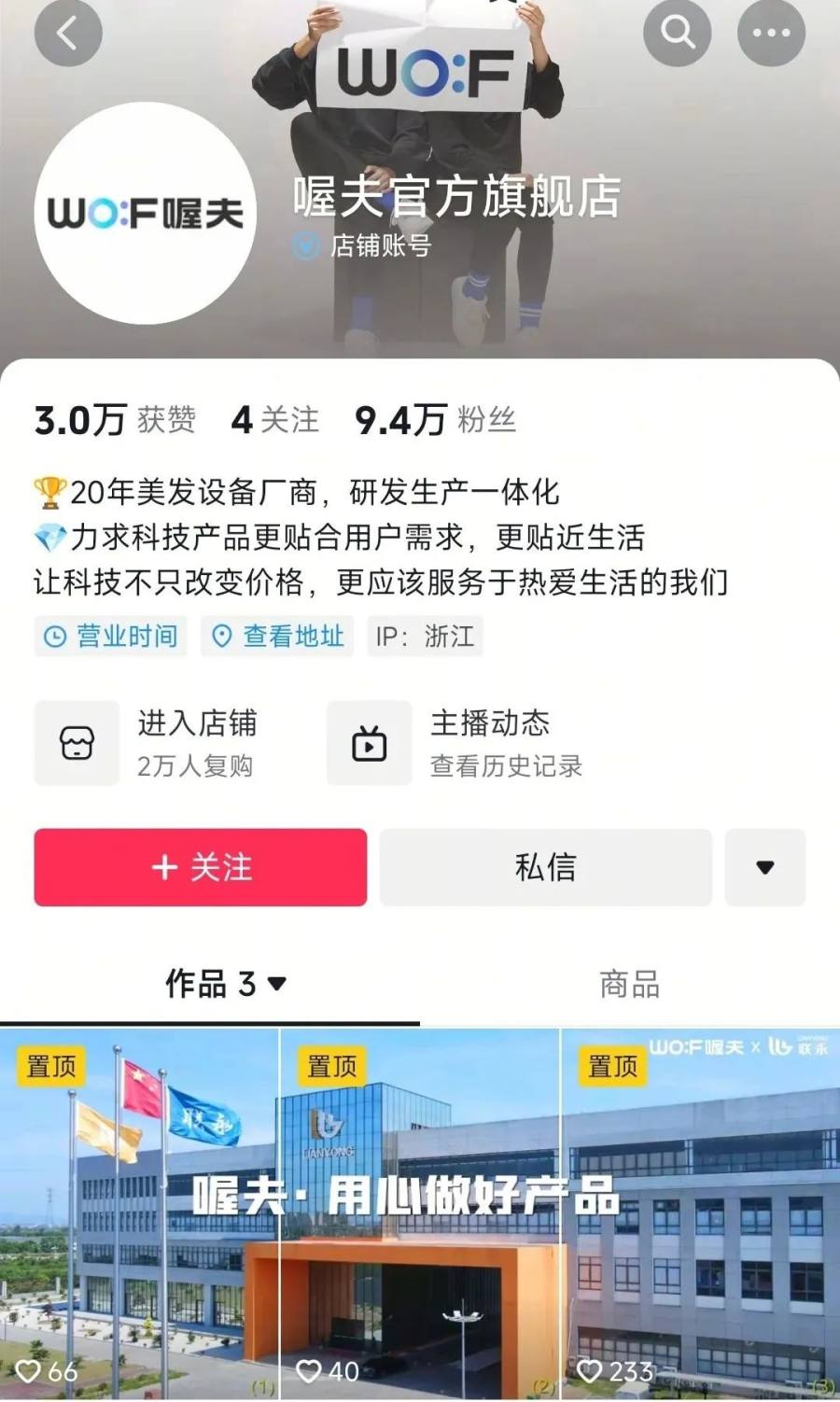Open search from the magnifier icon
This screenshot has width=840, height=1402.
point(678,34)
